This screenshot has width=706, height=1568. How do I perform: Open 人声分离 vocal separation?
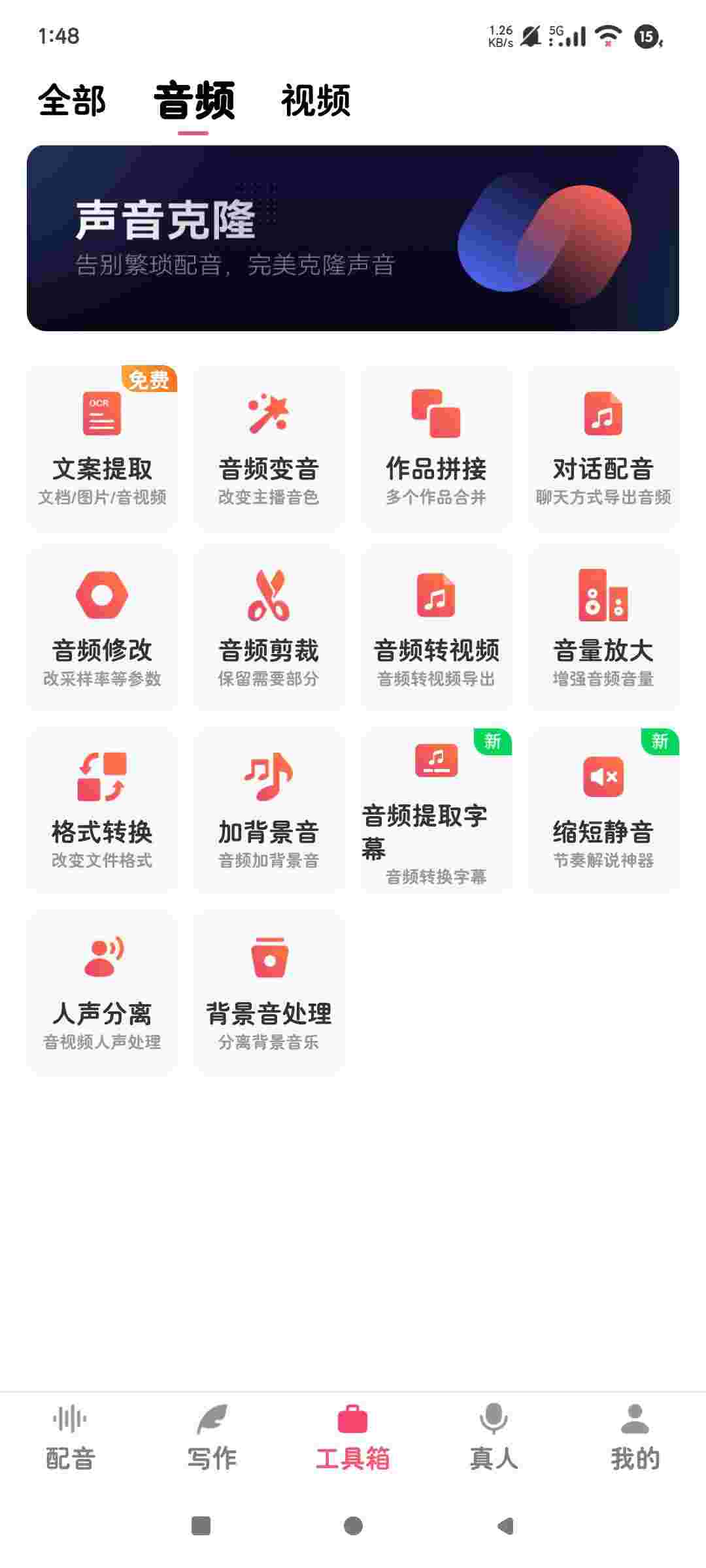(x=102, y=992)
